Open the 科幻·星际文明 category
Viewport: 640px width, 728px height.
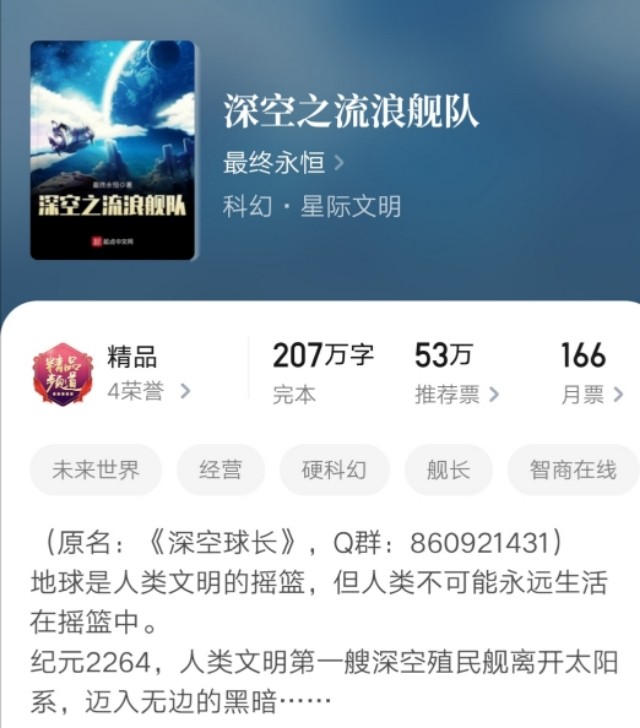click(311, 207)
